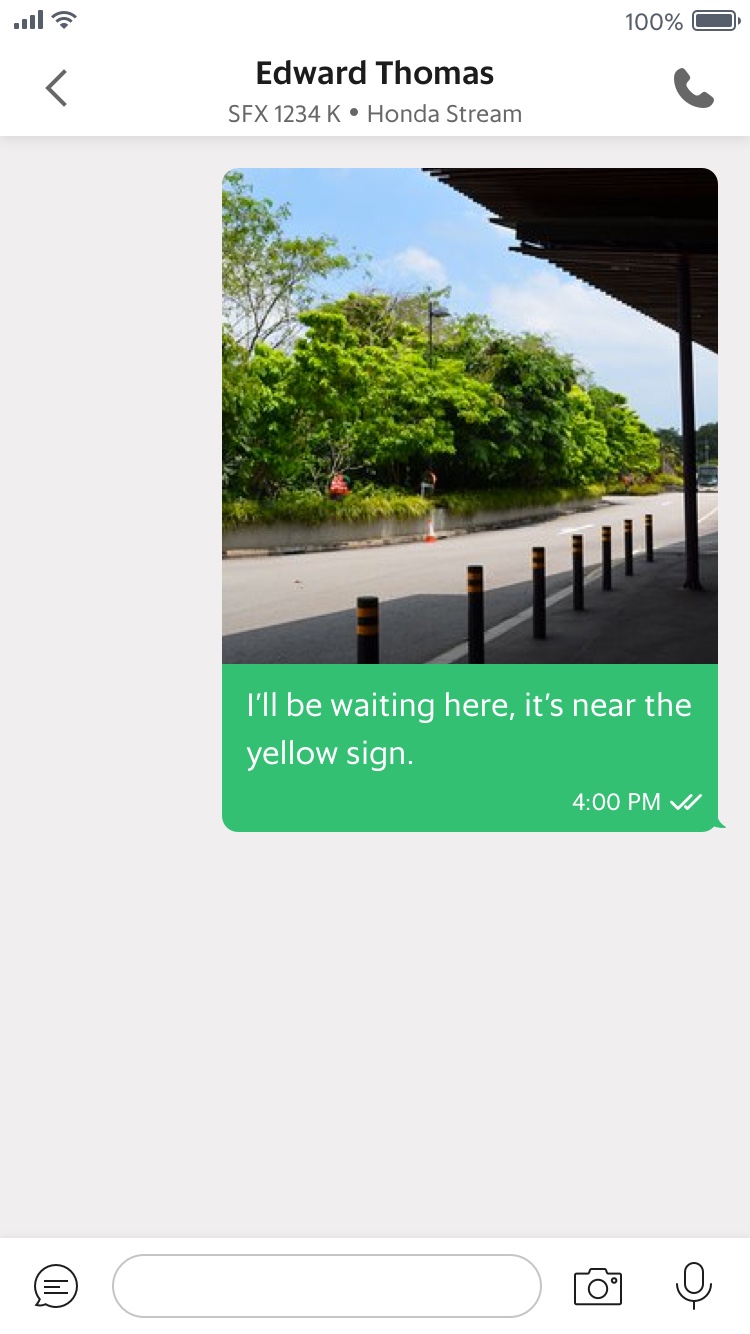Screen dimensions: 750x1334
Task: Call Edward Thomas with the phone icon
Action: tap(693, 89)
